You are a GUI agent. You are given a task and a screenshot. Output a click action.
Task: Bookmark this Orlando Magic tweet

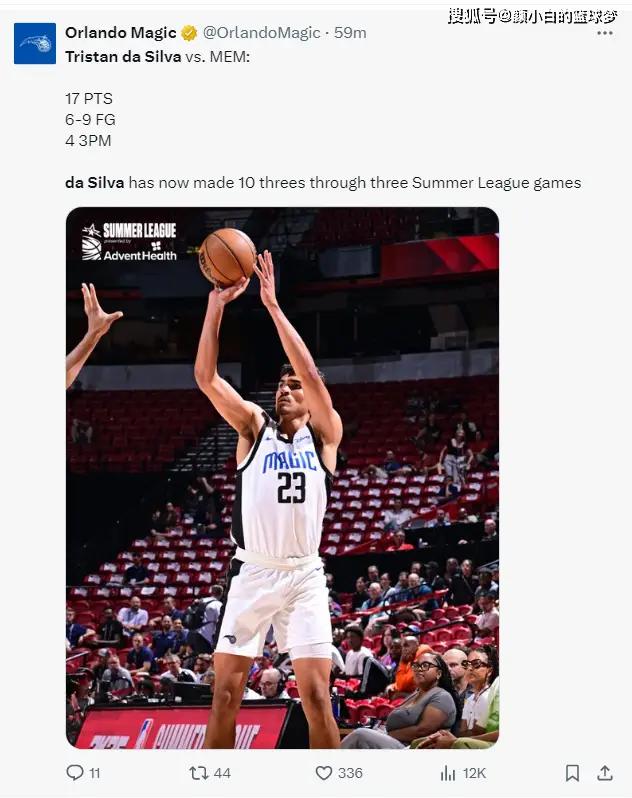click(x=572, y=773)
